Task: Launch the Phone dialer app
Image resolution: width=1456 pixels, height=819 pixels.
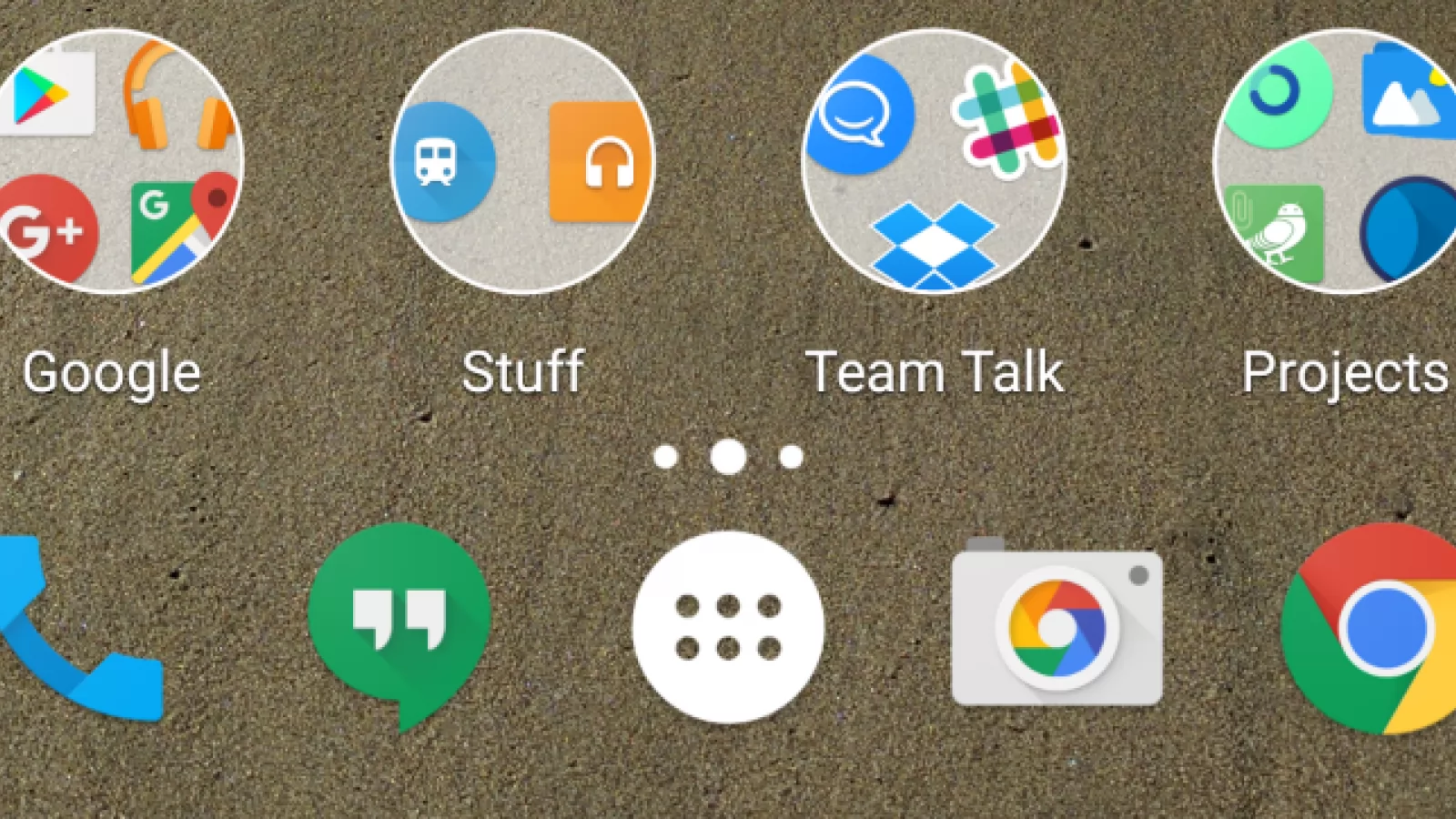Action: coord(77,628)
